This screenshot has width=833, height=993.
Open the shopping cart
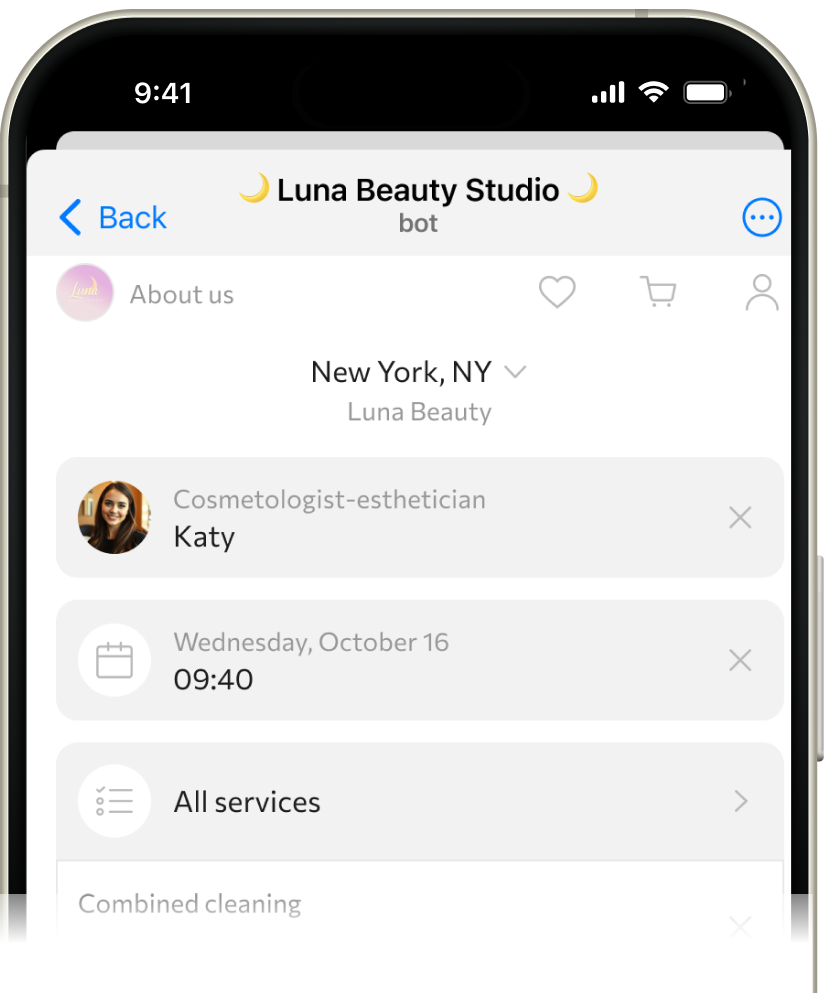(x=658, y=292)
